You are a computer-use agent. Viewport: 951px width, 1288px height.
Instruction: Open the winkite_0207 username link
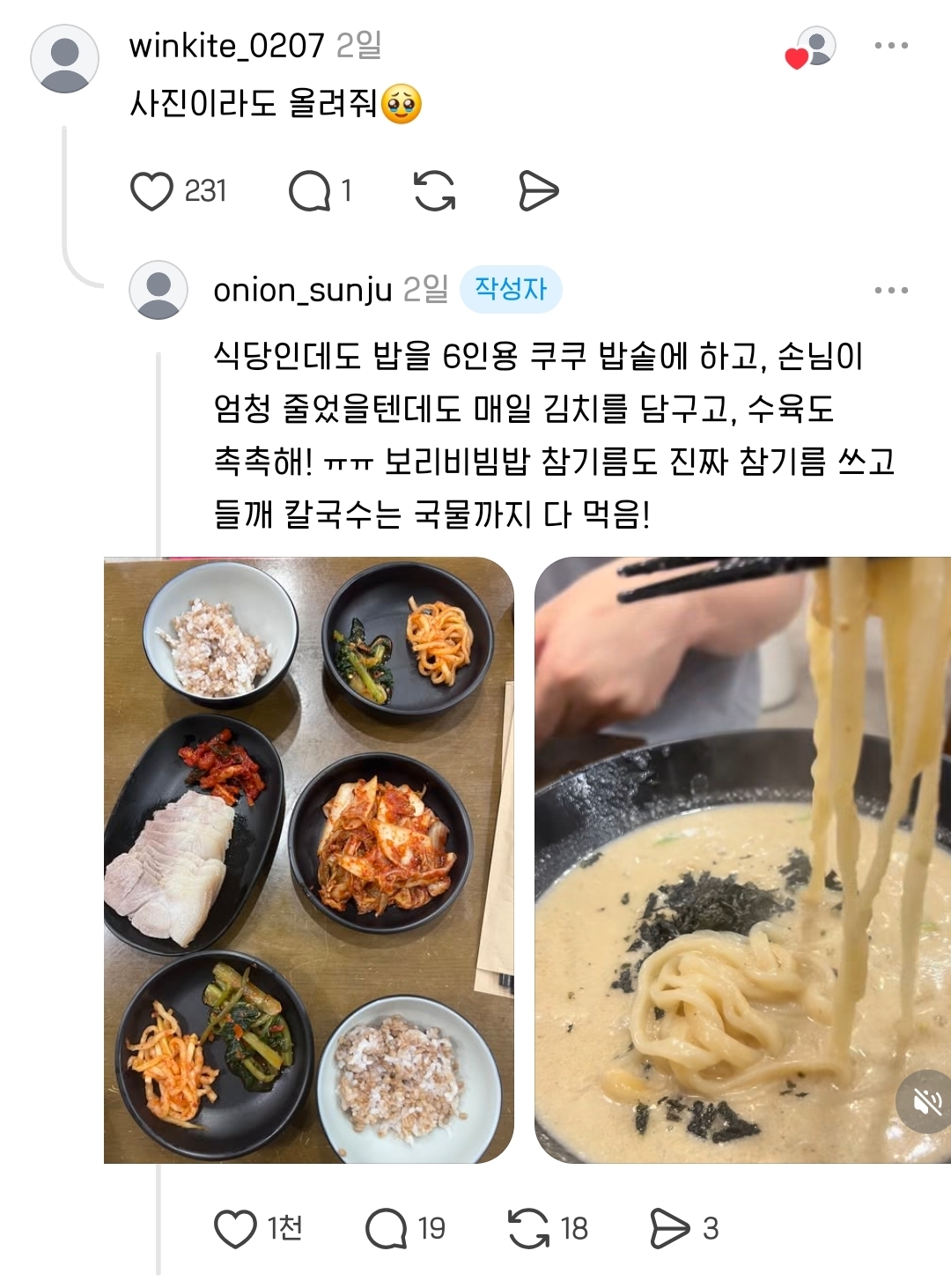[226, 46]
